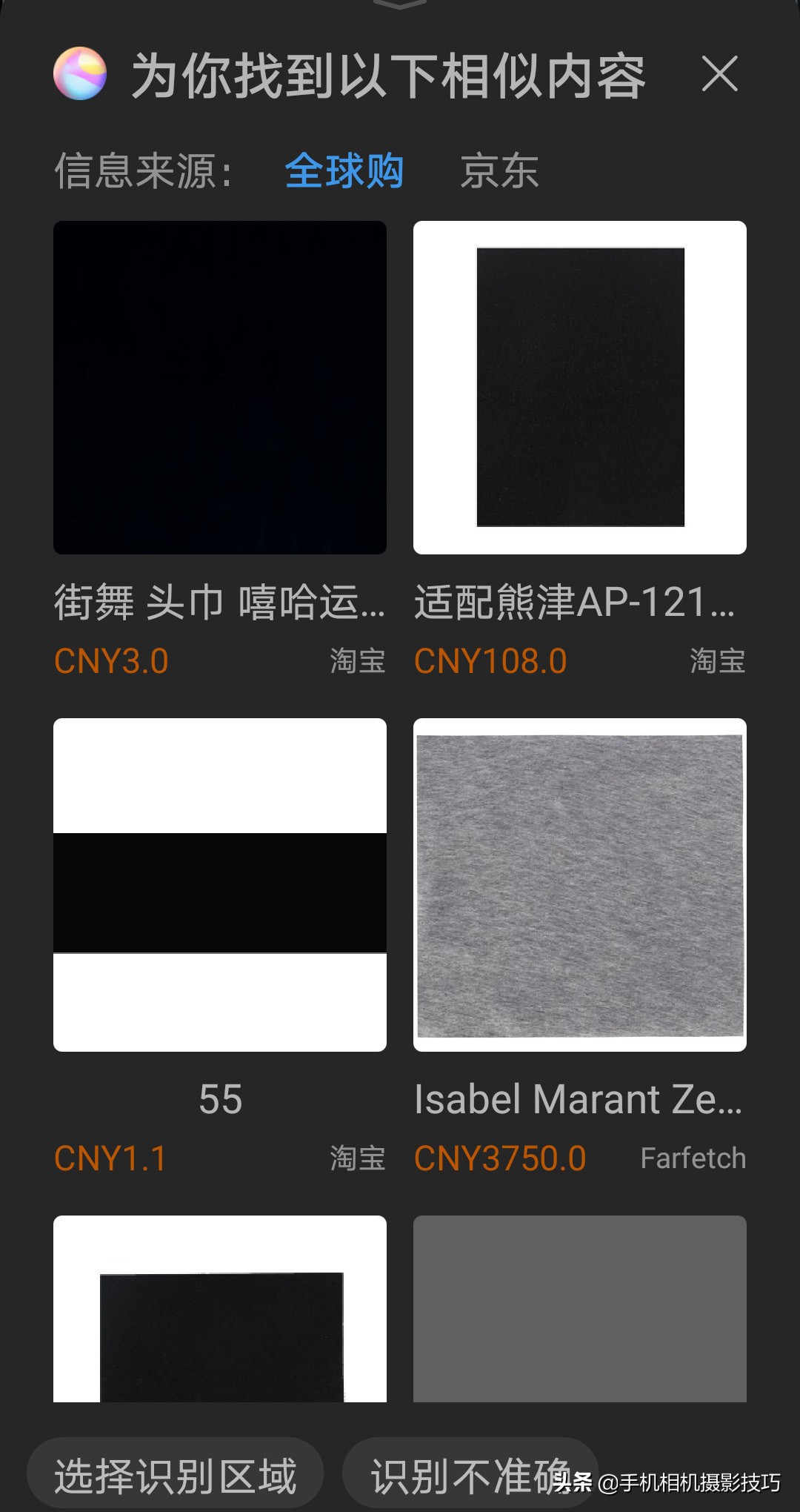Close the similar content results panel
This screenshot has width=800, height=1512.
[719, 73]
